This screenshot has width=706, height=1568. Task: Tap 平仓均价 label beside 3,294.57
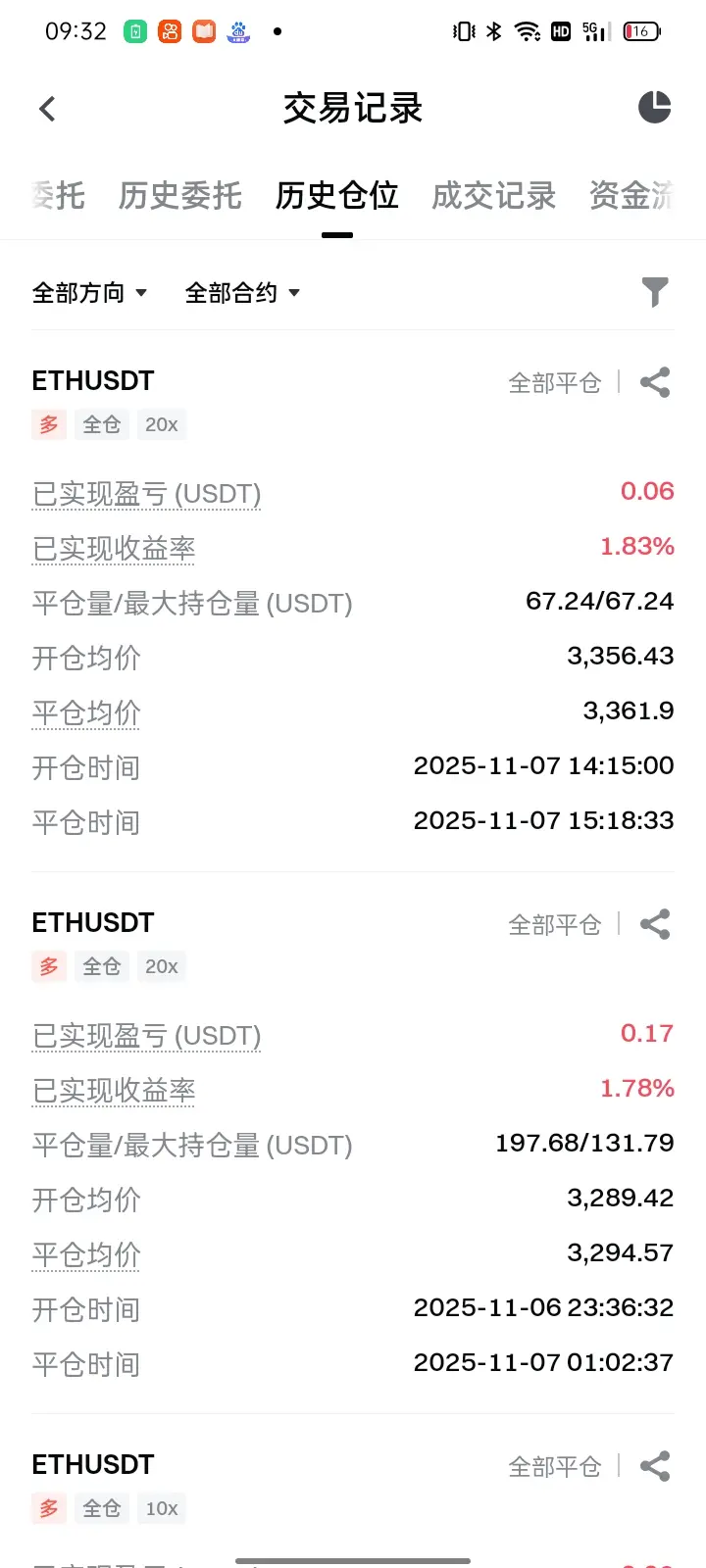86,1255
